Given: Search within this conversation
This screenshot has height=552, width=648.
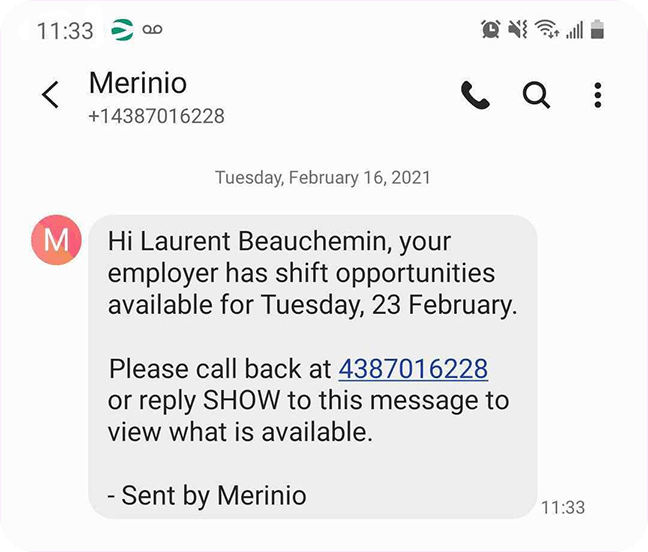Looking at the screenshot, I should click(x=537, y=95).
